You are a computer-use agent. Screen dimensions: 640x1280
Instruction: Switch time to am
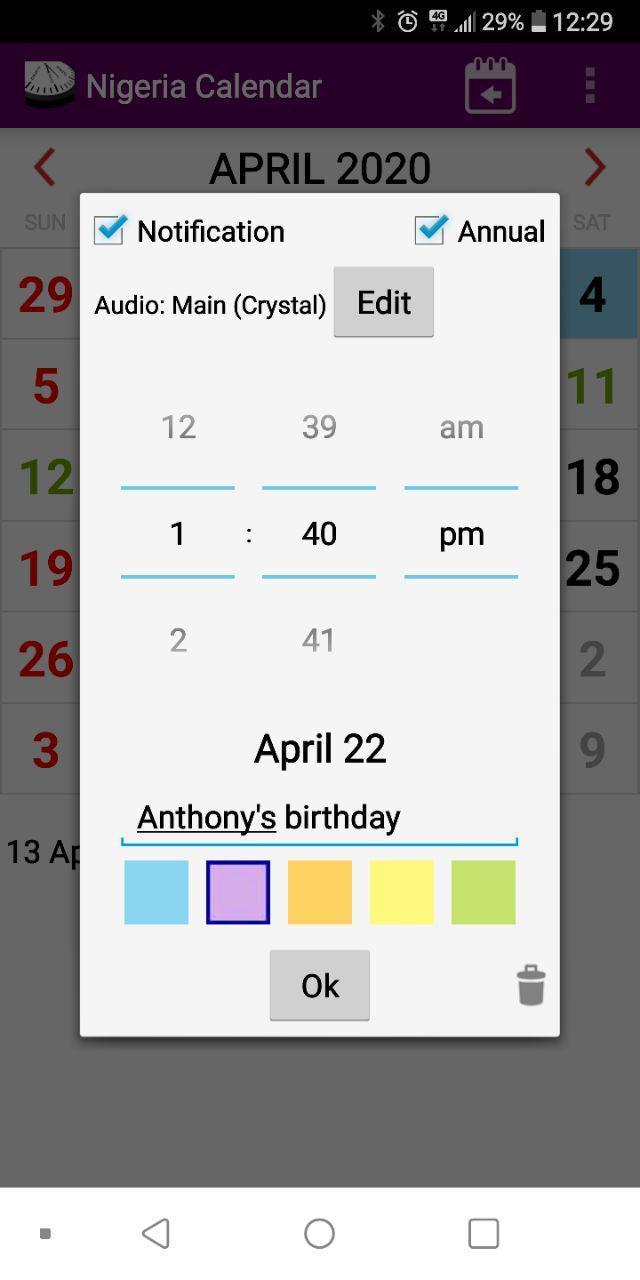[461, 427]
